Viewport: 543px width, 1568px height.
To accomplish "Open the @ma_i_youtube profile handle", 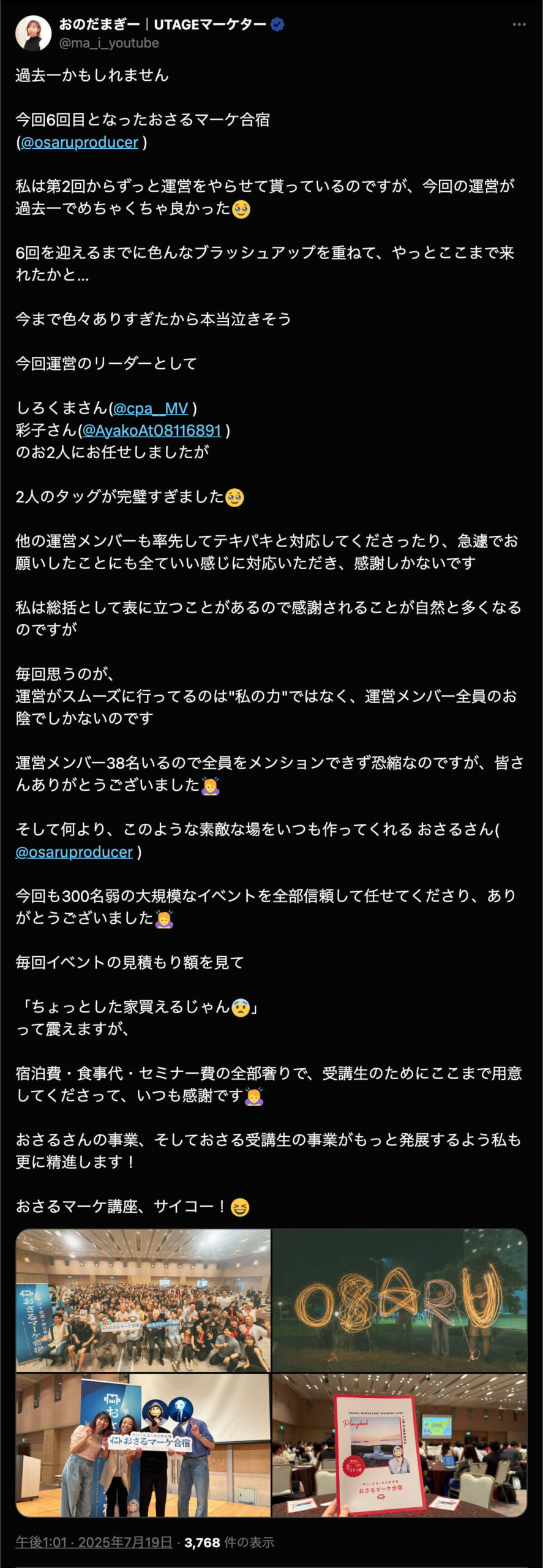I will (109, 43).
